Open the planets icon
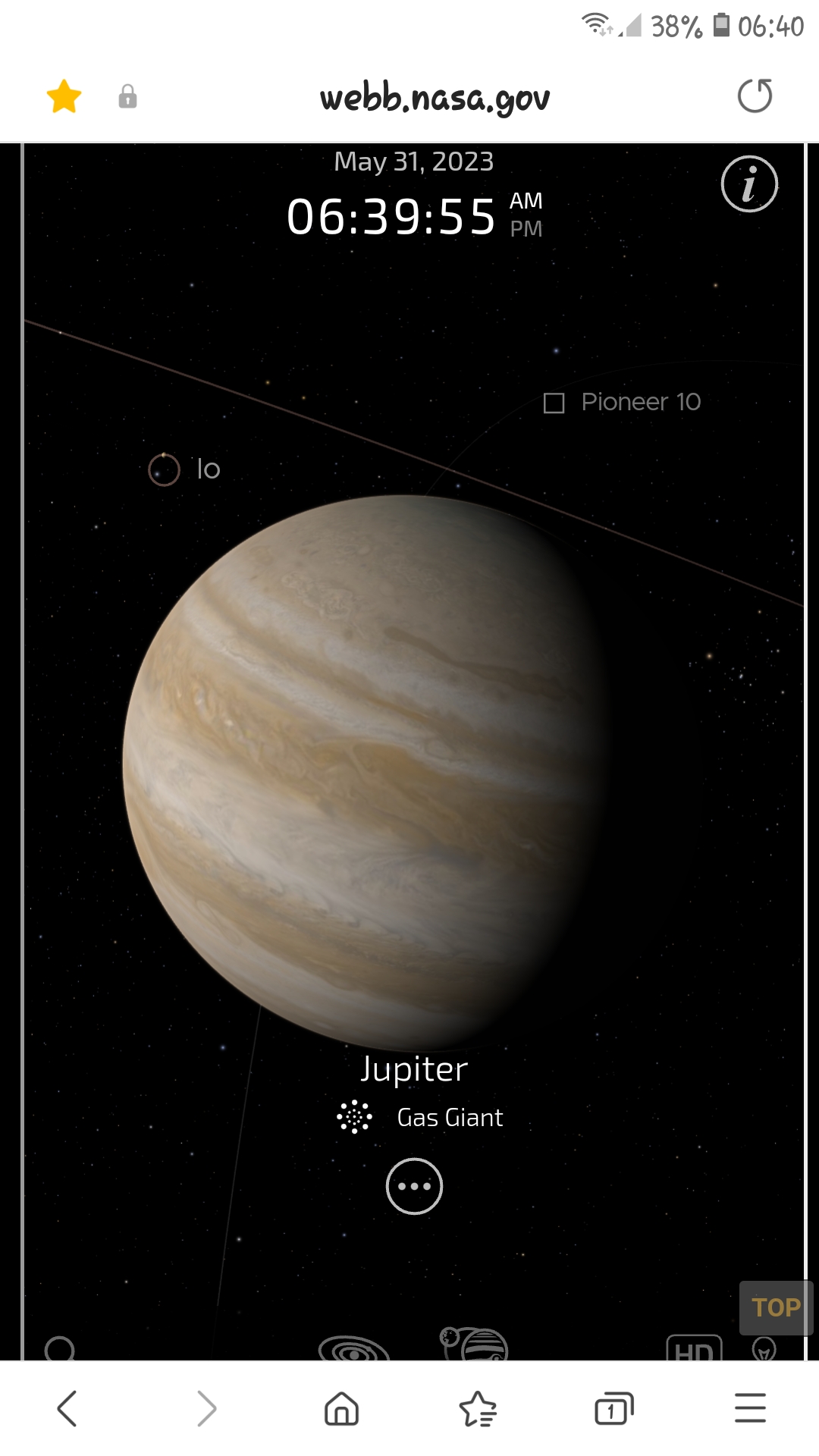Image resolution: width=819 pixels, height=1456 pixels. click(475, 1345)
